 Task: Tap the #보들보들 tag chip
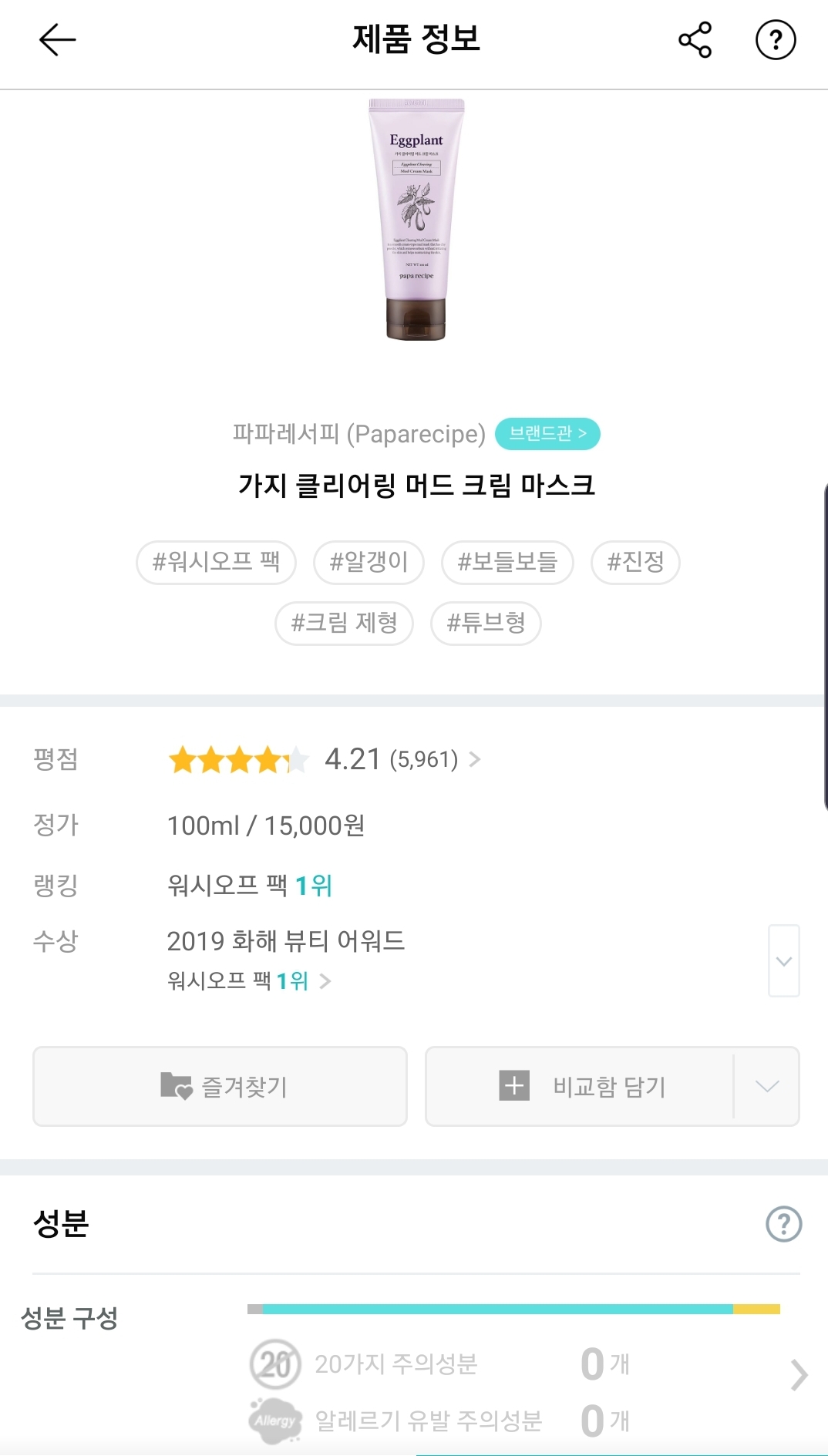(507, 562)
